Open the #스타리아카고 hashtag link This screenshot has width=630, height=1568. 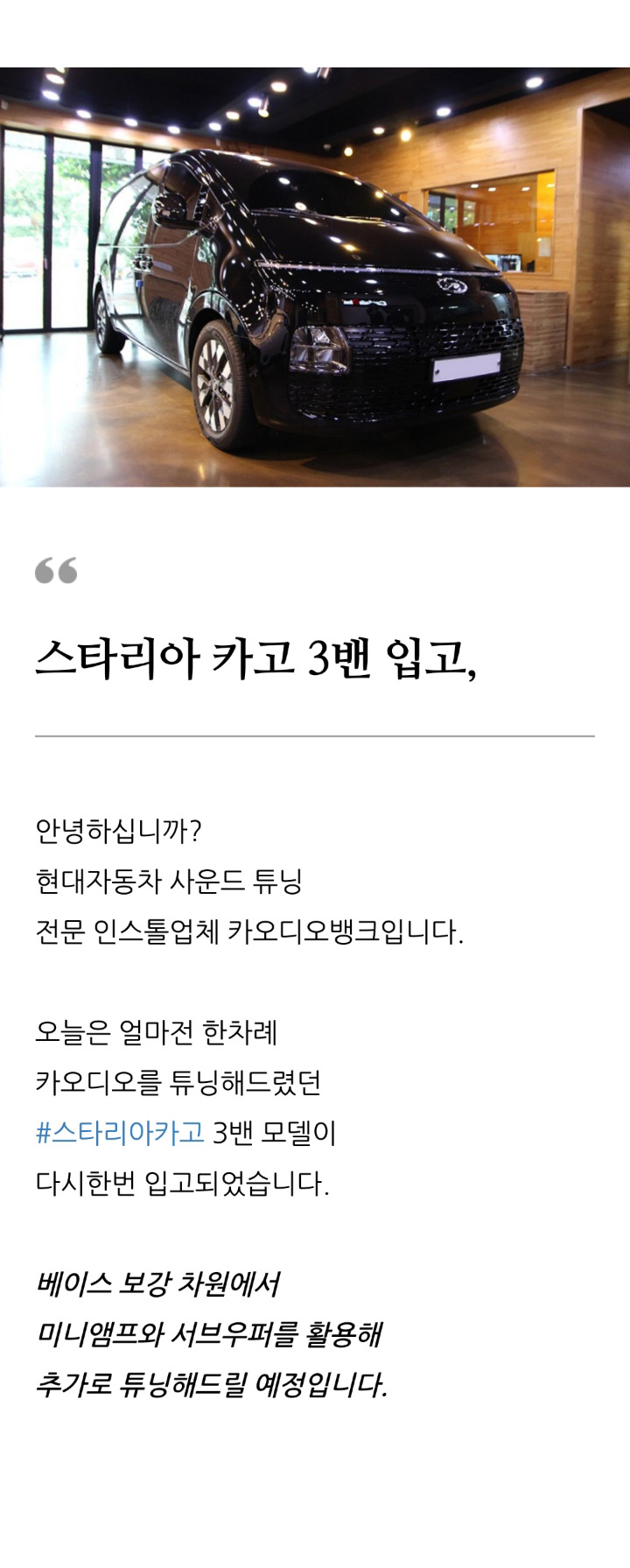(x=120, y=1133)
